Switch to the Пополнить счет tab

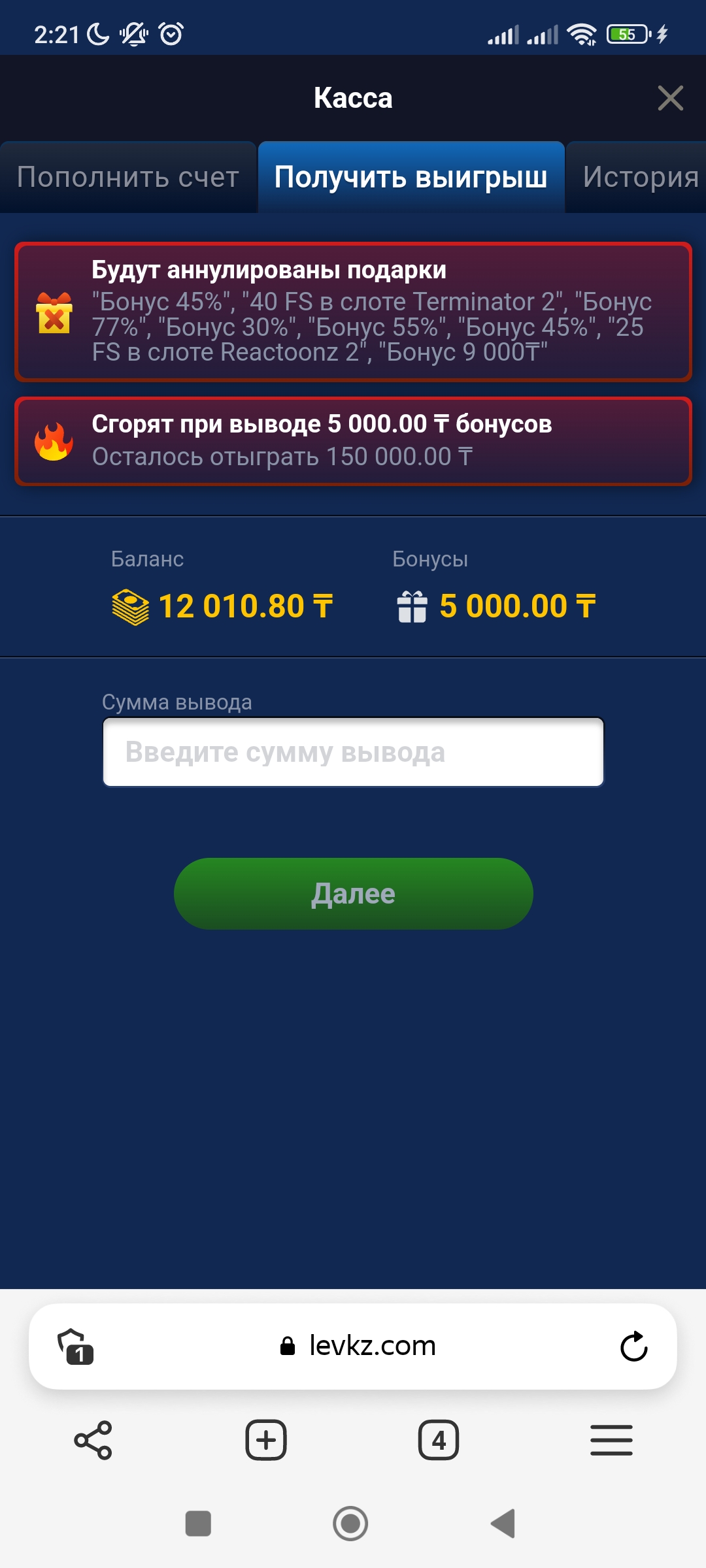128,177
